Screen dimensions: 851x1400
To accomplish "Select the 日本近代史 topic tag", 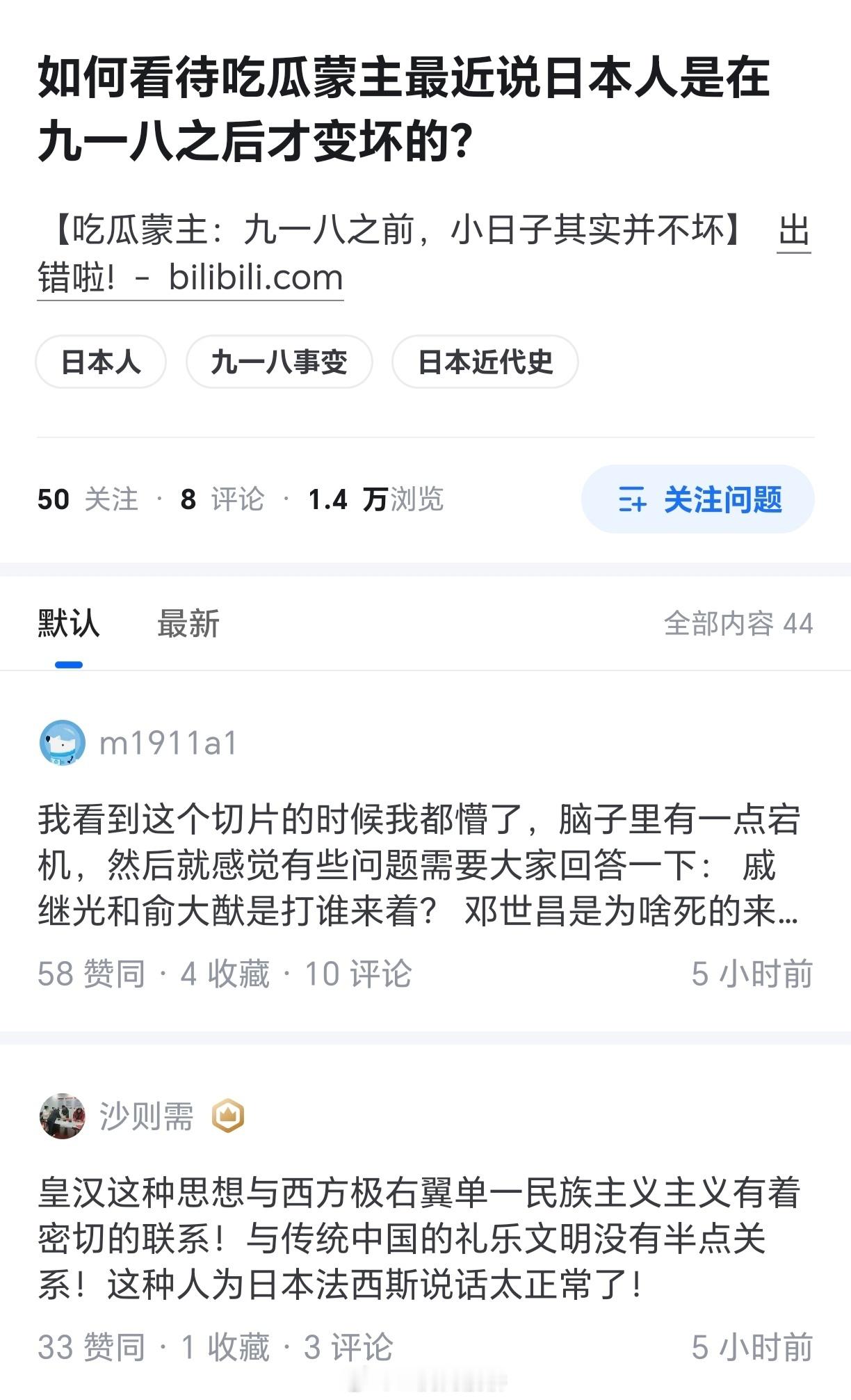I will pyautogui.click(x=485, y=362).
